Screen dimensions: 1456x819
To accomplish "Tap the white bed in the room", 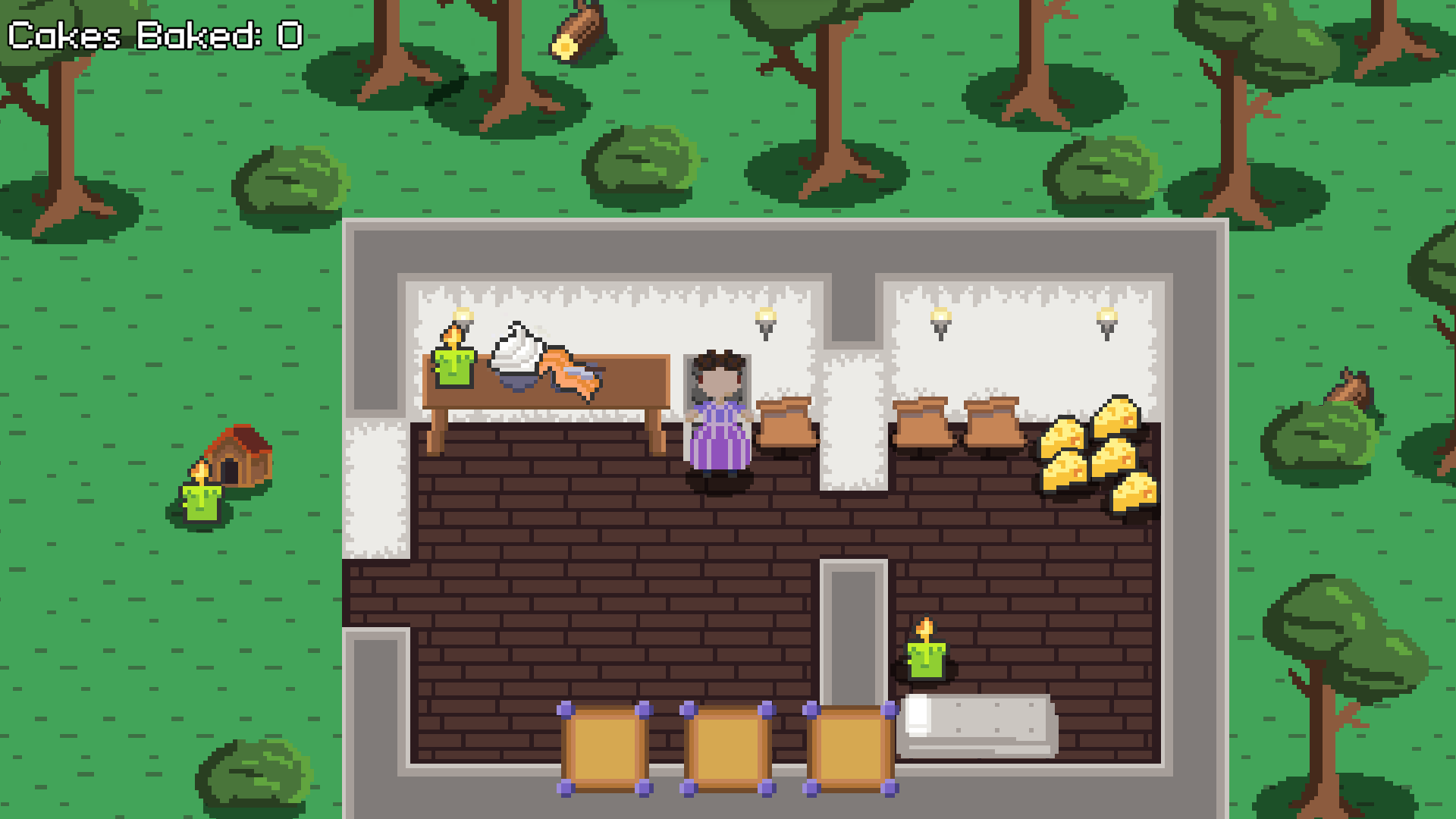I will [x=977, y=726].
